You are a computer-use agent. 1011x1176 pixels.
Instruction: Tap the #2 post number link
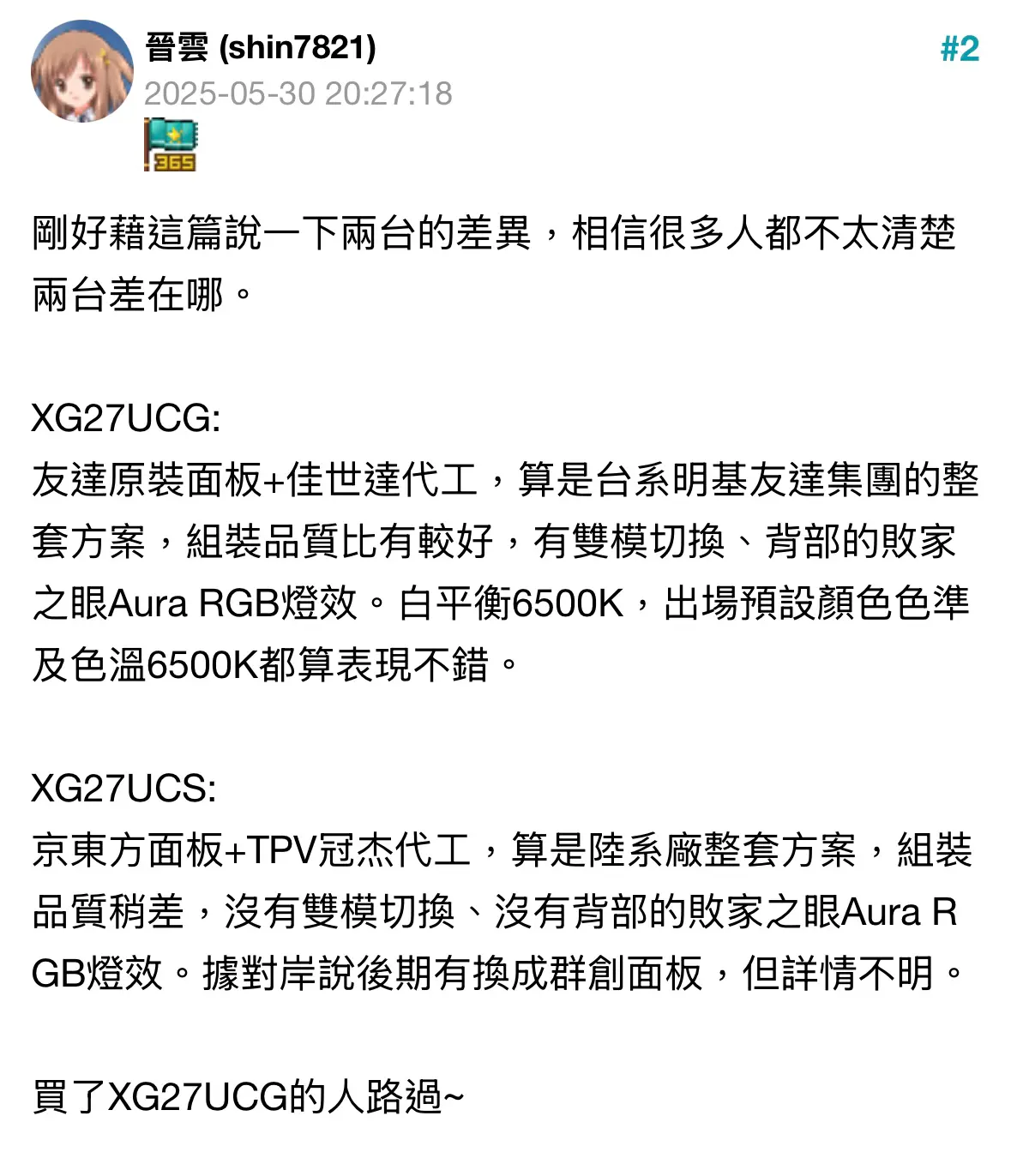[959, 49]
